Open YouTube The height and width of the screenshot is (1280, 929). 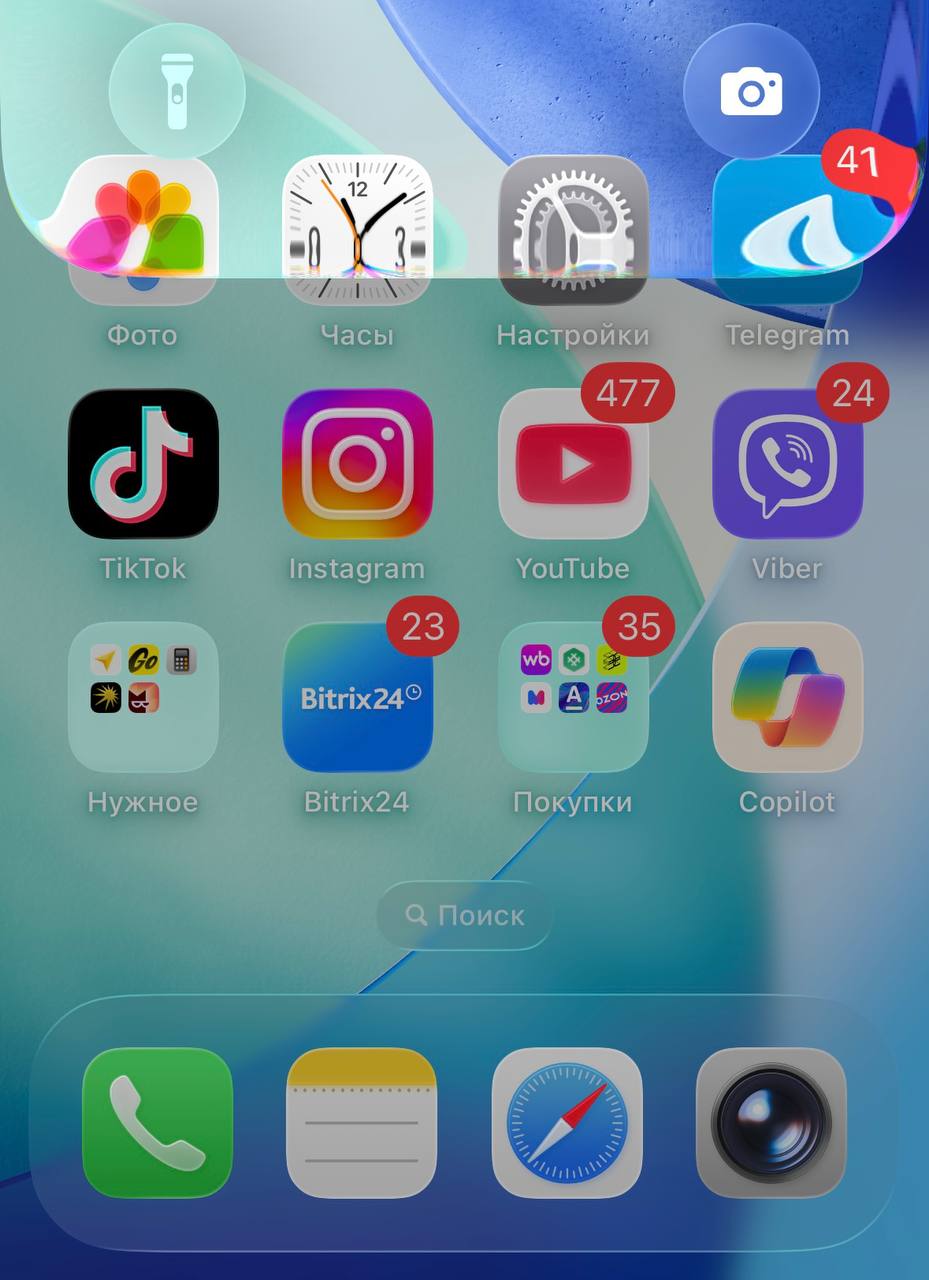(573, 464)
